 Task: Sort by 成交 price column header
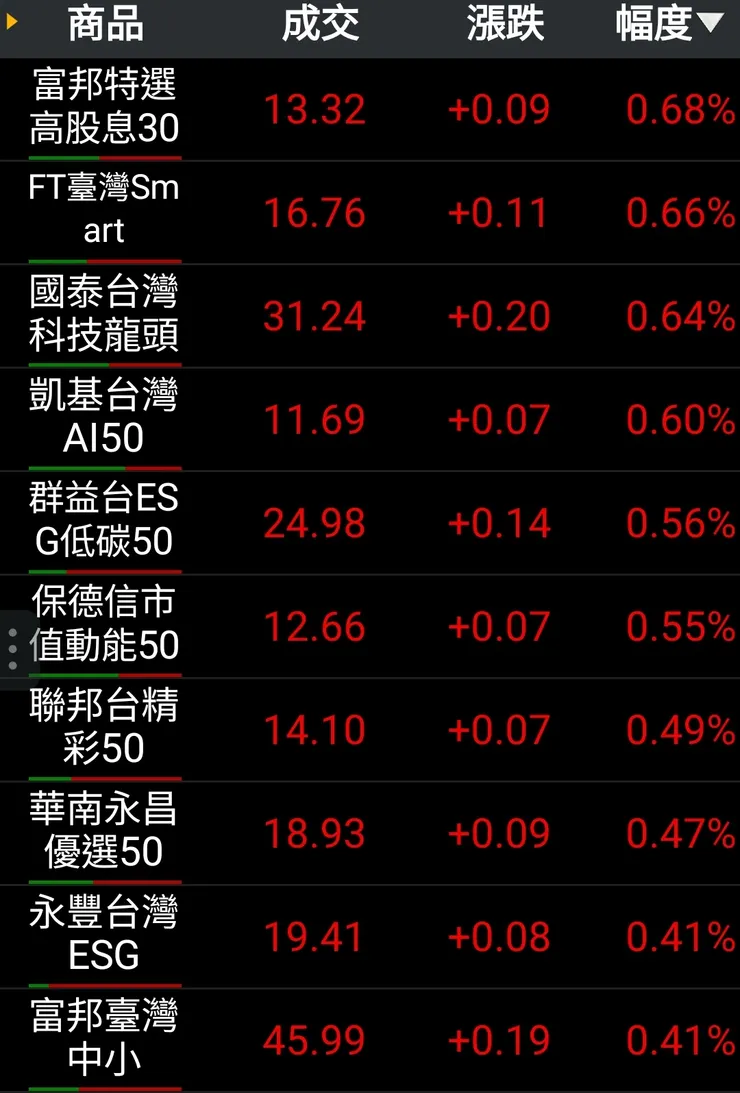point(320,26)
